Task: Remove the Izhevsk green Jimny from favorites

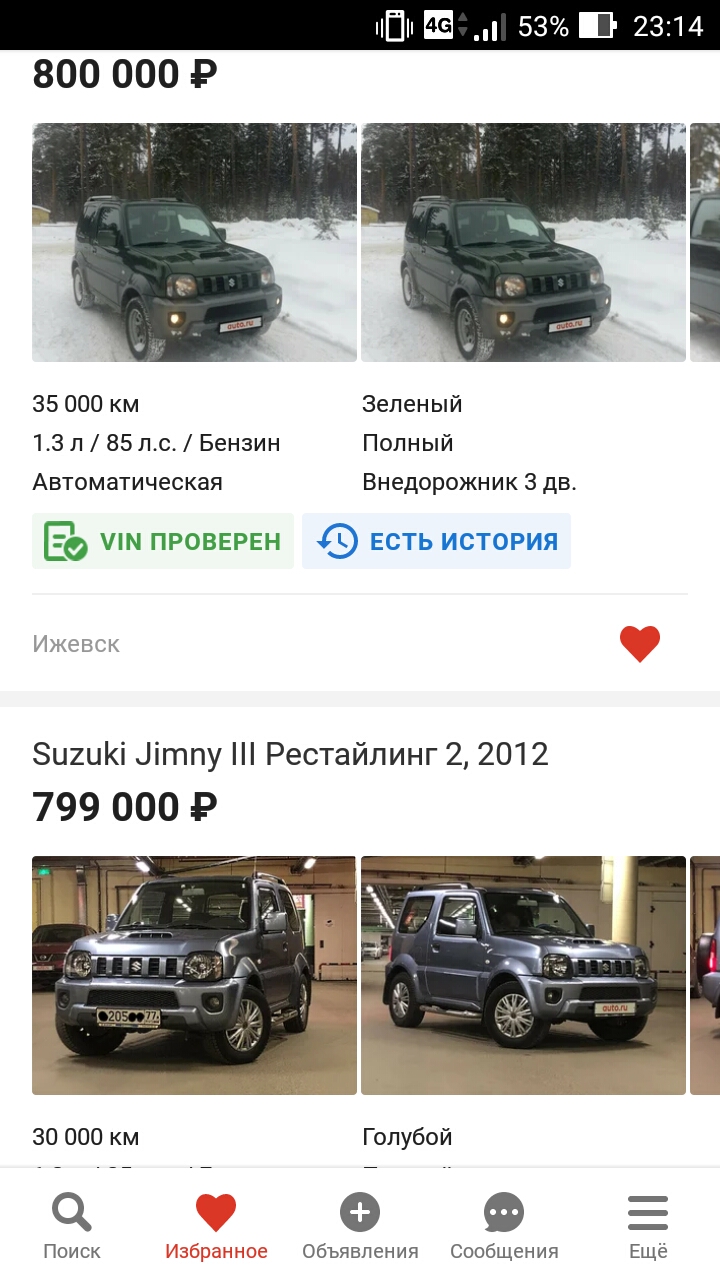Action: point(639,643)
